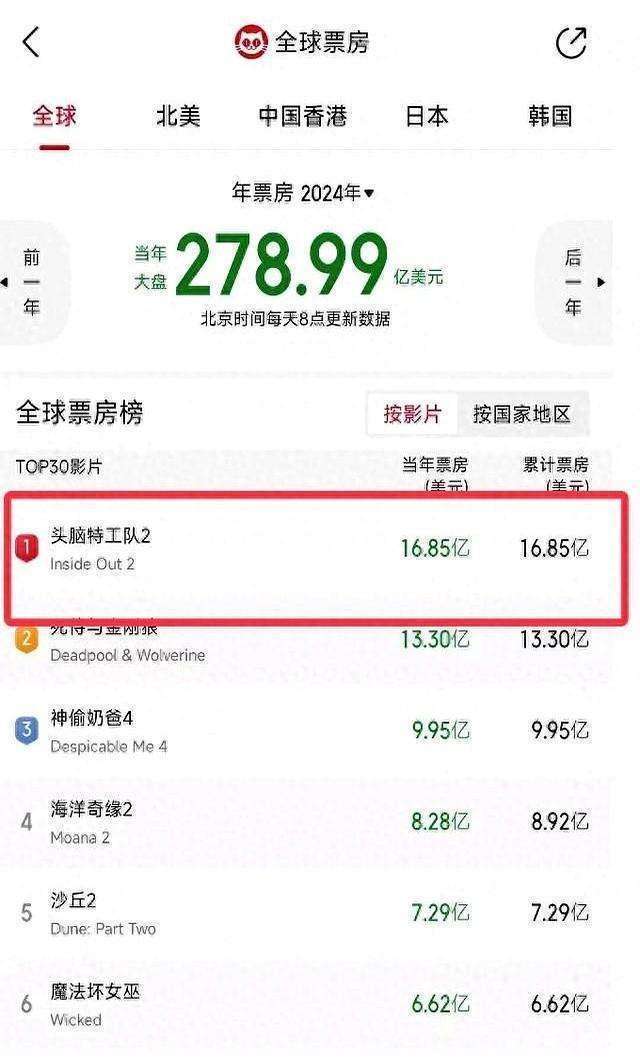Select the 按影片 ranking view
This screenshot has height=1057, width=640.
pyautogui.click(x=412, y=414)
